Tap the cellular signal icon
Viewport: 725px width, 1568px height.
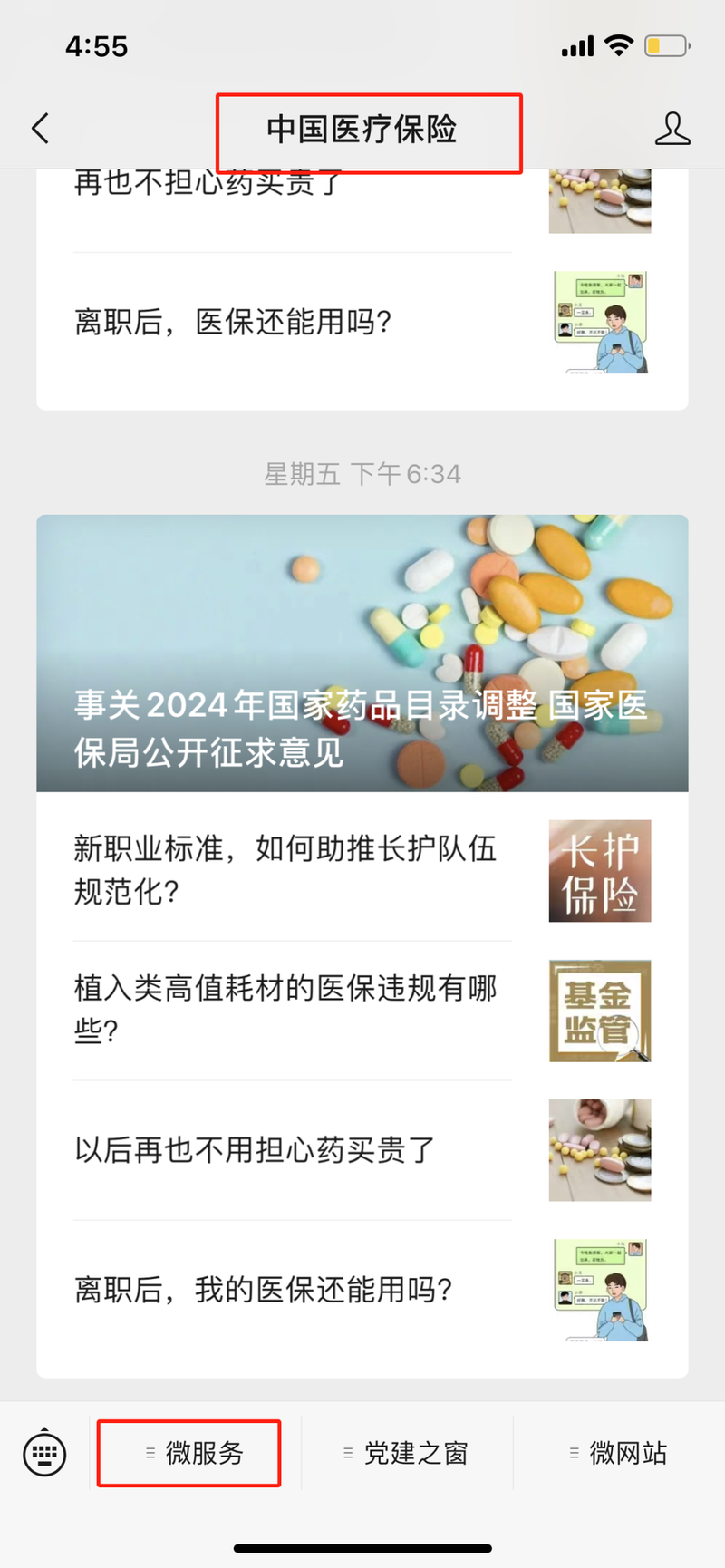[x=580, y=44]
